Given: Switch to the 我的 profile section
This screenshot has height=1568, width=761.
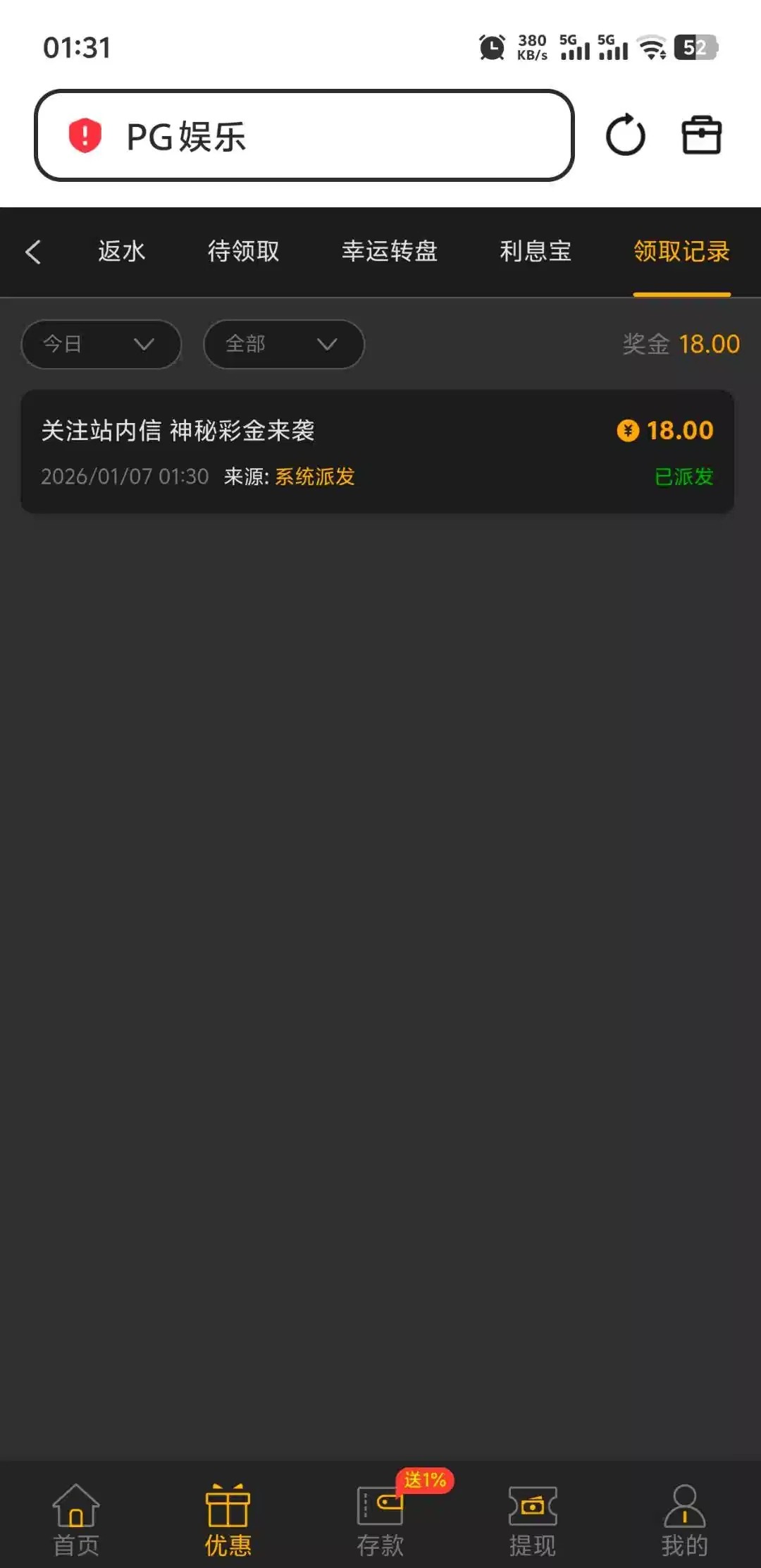Looking at the screenshot, I should [x=684, y=1520].
